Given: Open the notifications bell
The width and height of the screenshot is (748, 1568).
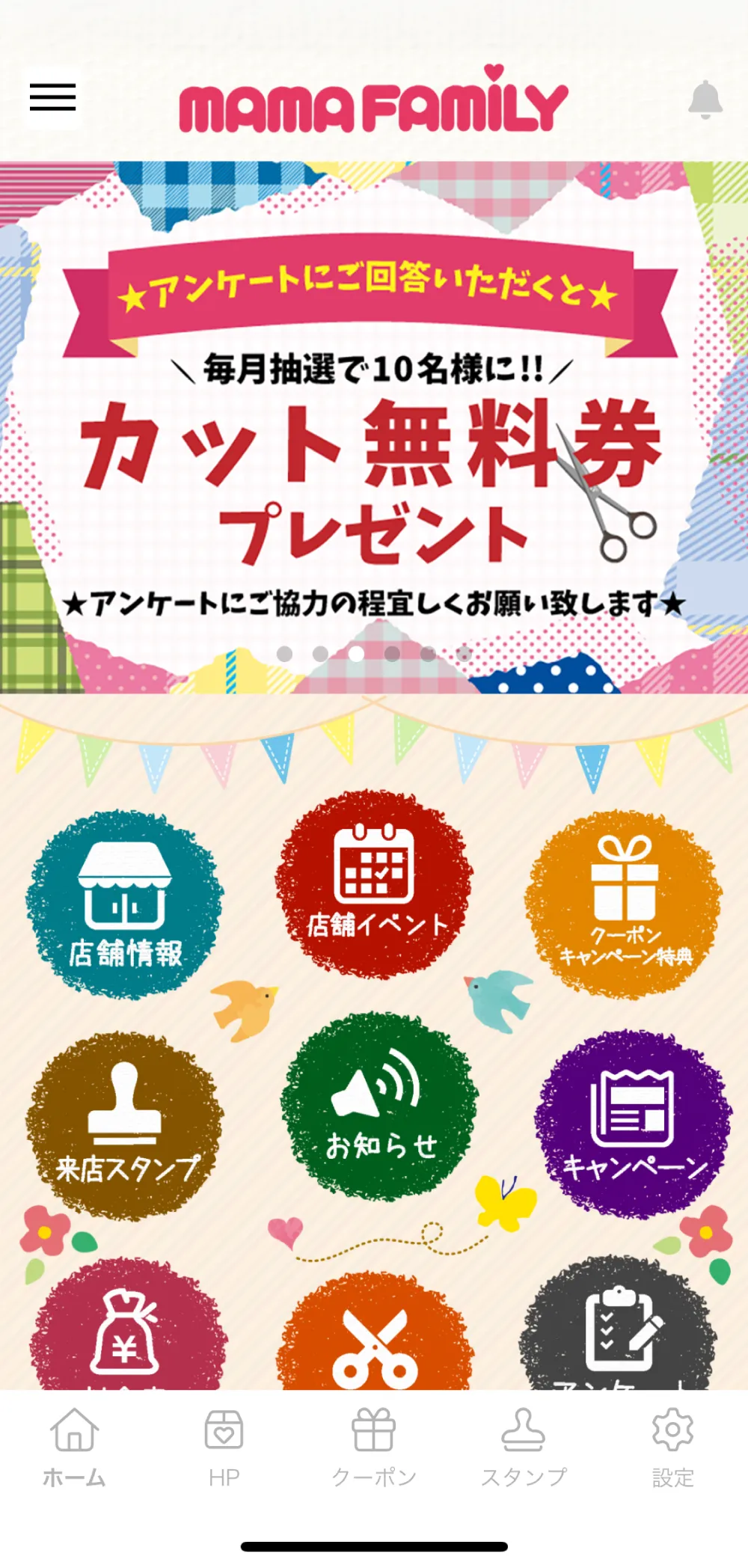Looking at the screenshot, I should coord(705,99).
